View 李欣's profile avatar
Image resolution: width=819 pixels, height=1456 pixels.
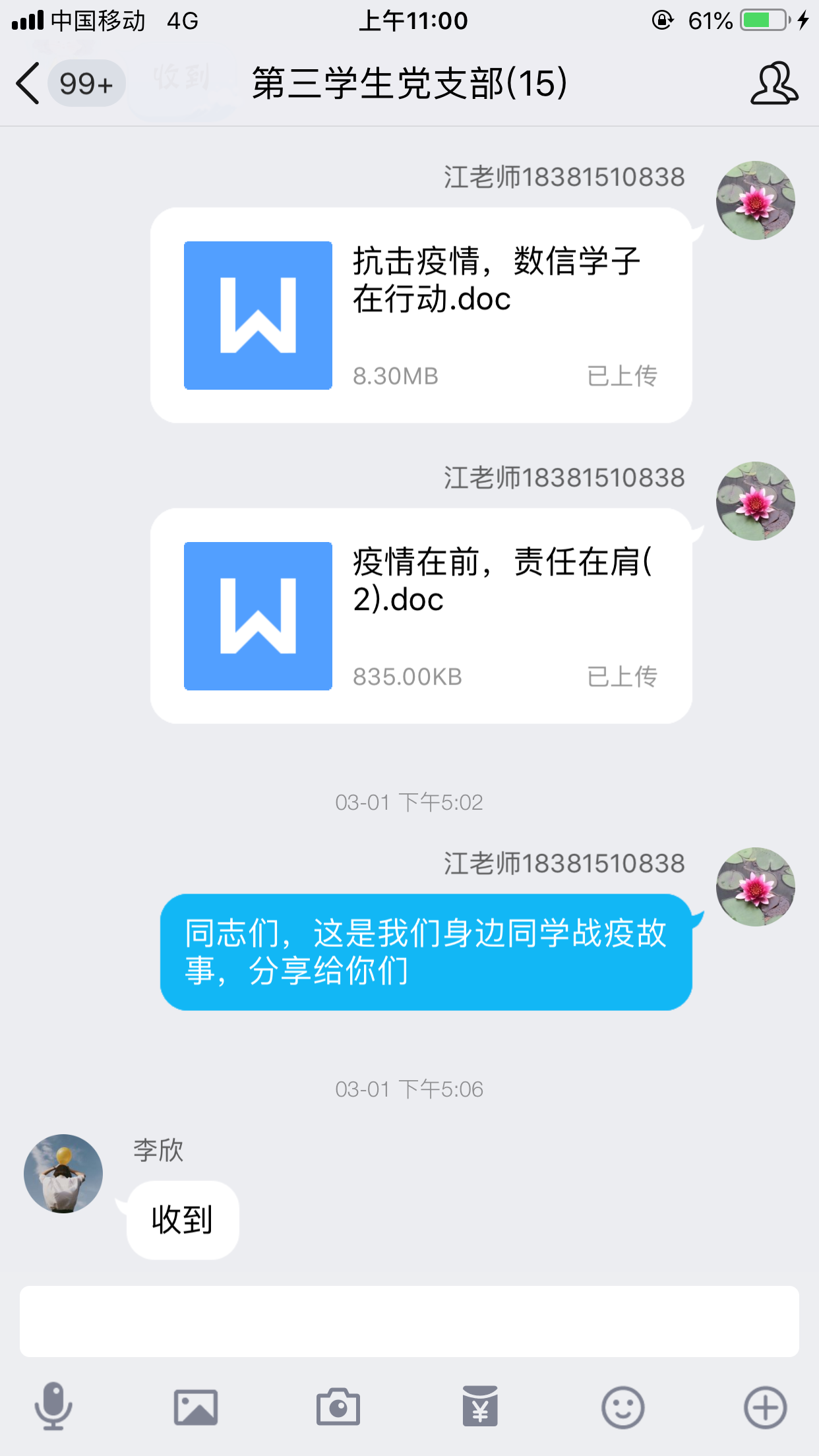coord(63,1173)
